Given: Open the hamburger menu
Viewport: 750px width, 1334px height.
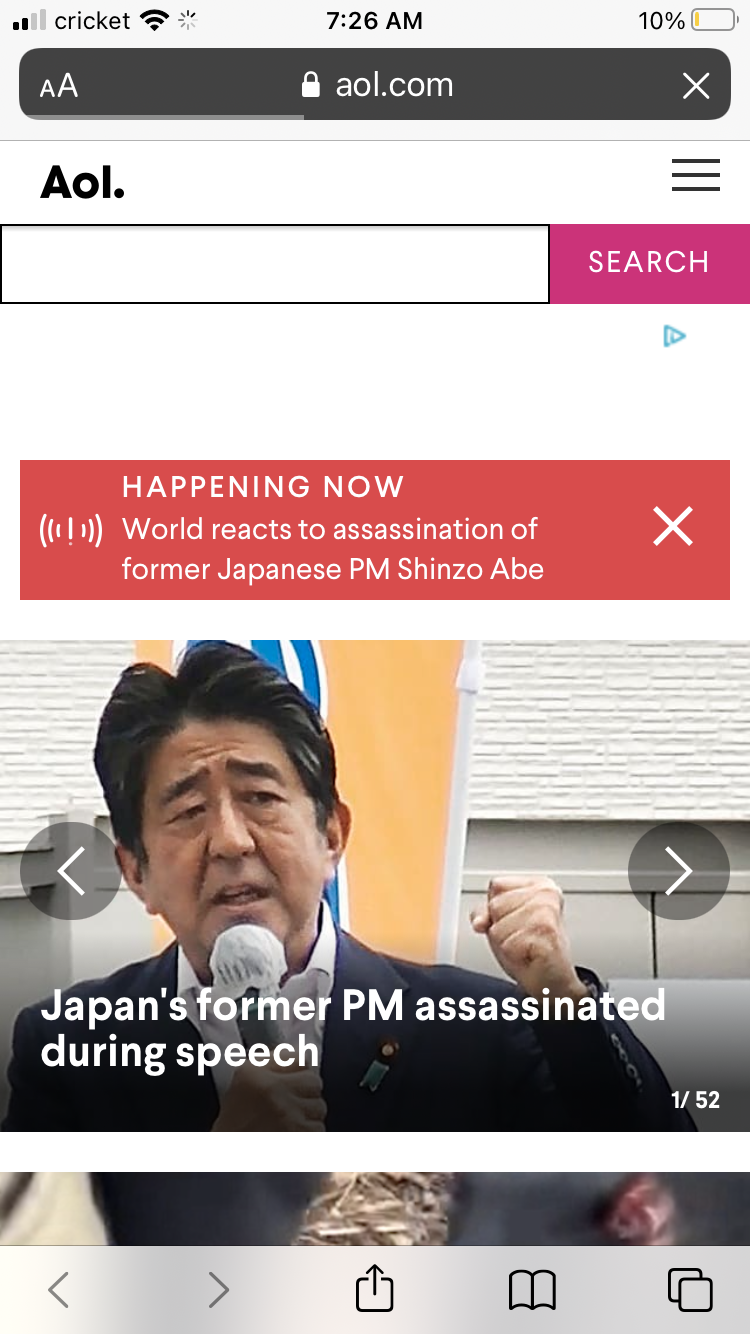Looking at the screenshot, I should pos(696,175).
